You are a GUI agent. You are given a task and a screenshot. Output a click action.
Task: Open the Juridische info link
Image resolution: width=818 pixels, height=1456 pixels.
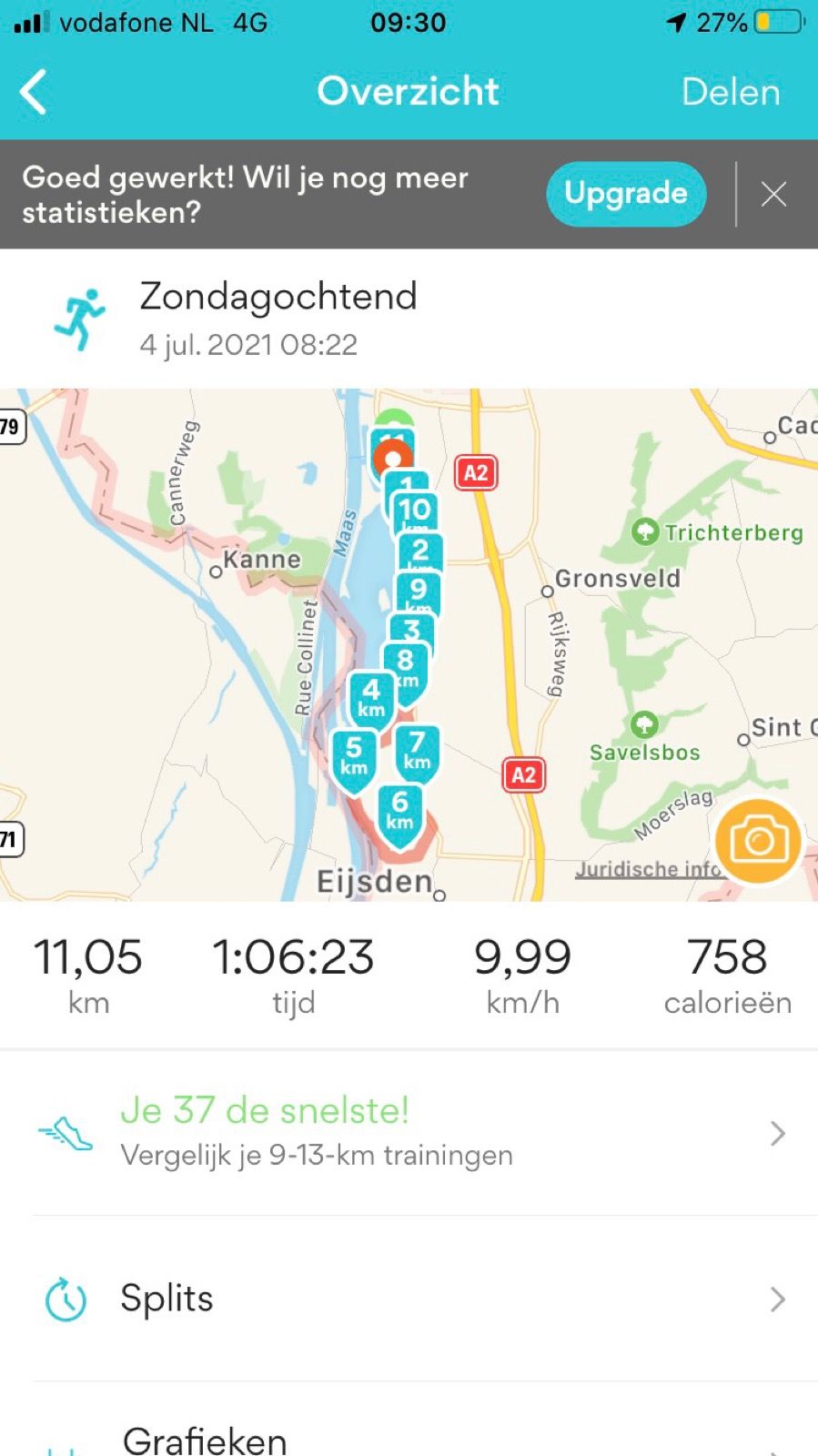pos(646,869)
